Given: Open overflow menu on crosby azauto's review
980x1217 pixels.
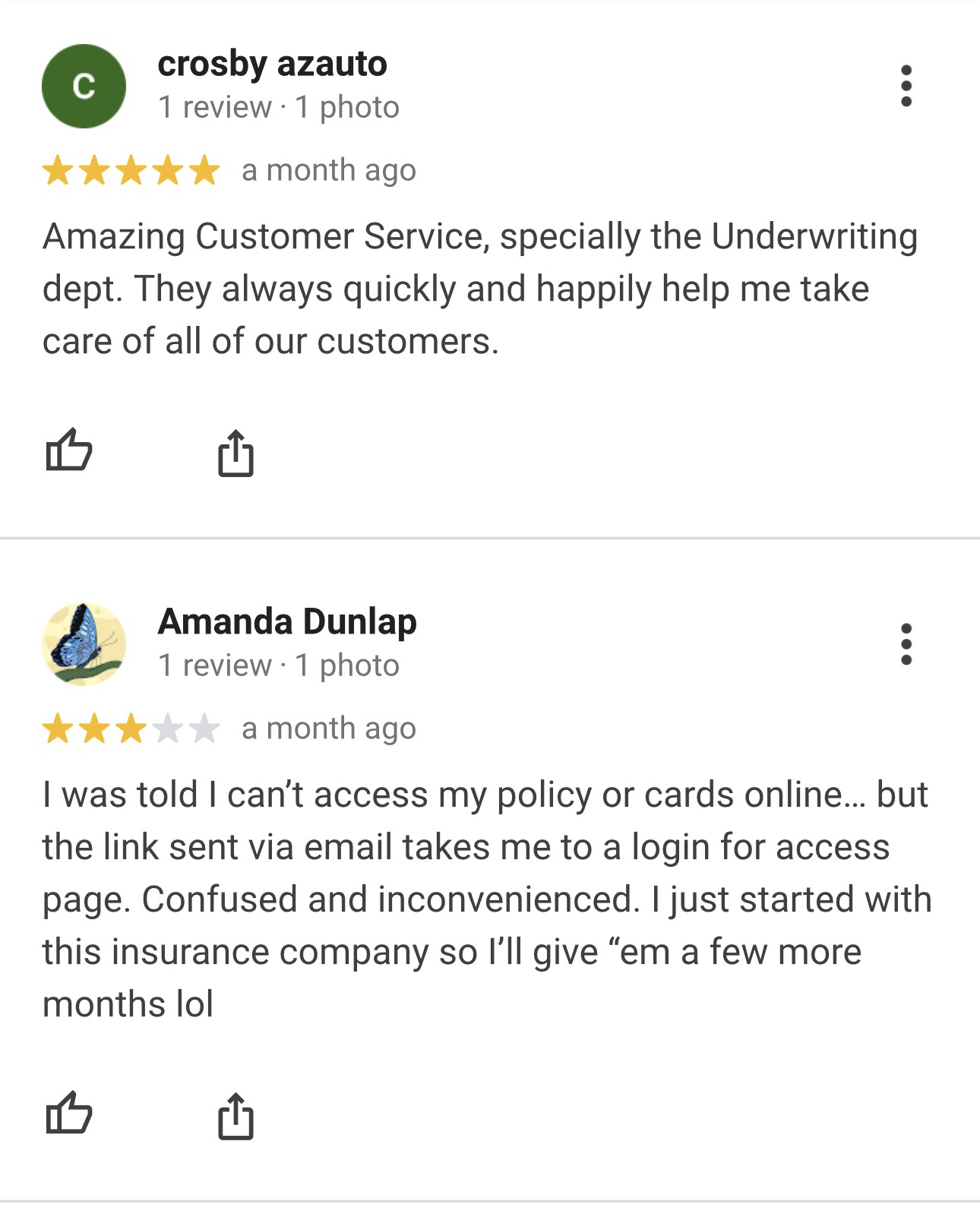Looking at the screenshot, I should (906, 86).
